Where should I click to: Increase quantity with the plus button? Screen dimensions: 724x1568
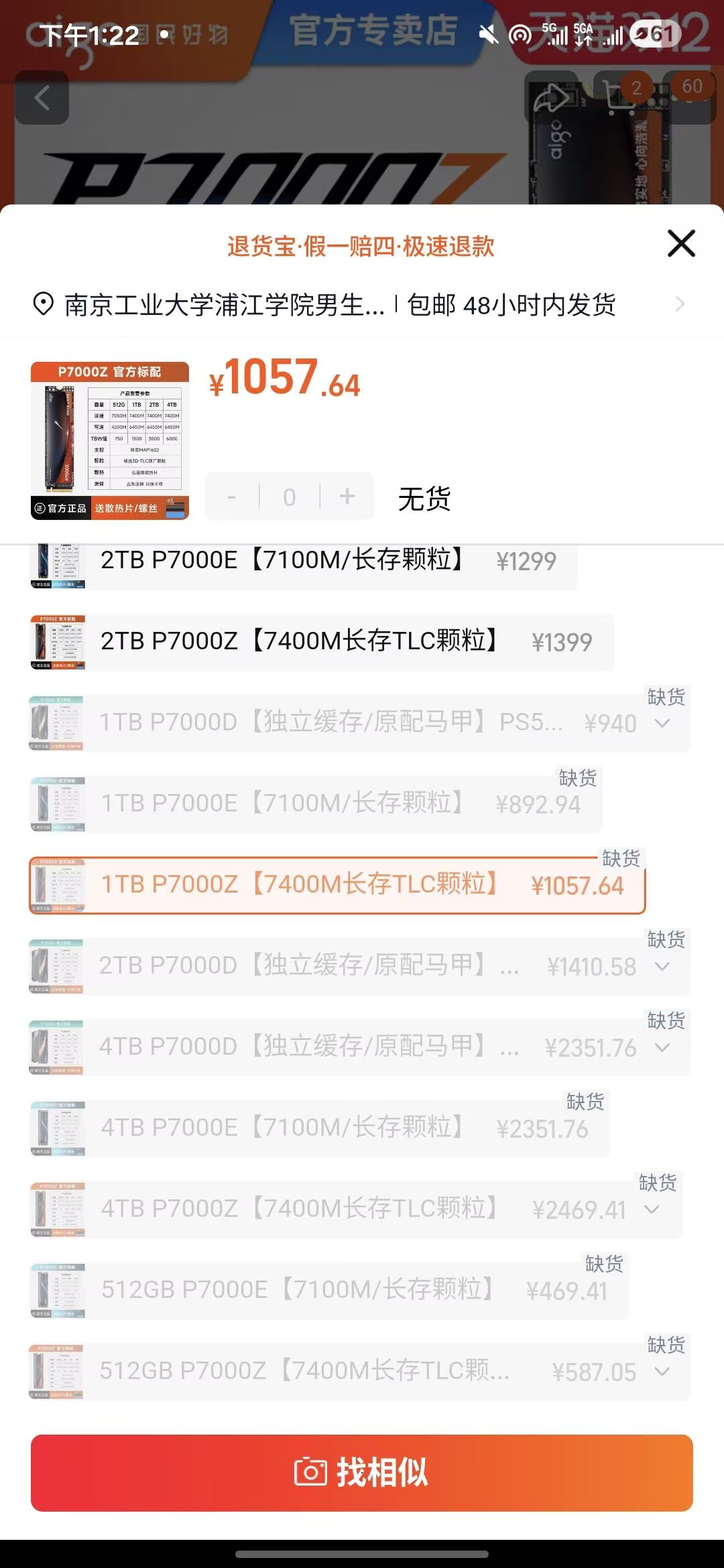click(347, 497)
